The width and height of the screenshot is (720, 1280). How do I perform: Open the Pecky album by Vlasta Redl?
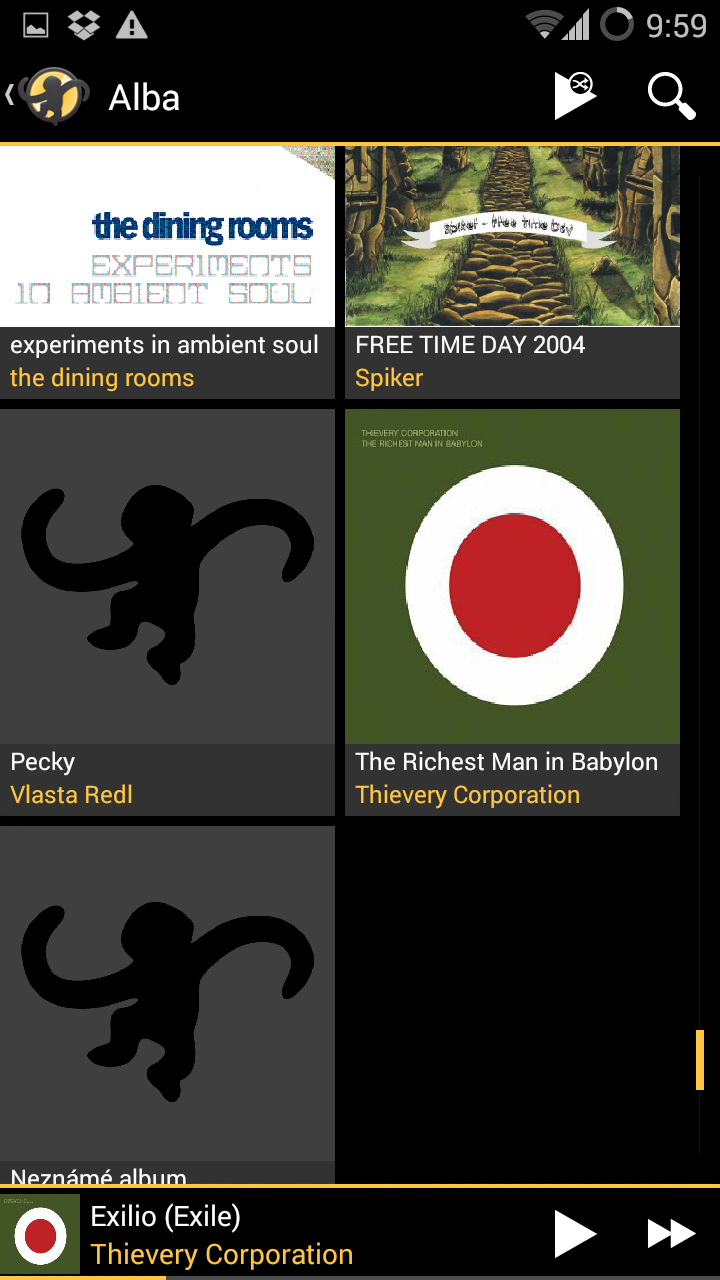coord(167,610)
